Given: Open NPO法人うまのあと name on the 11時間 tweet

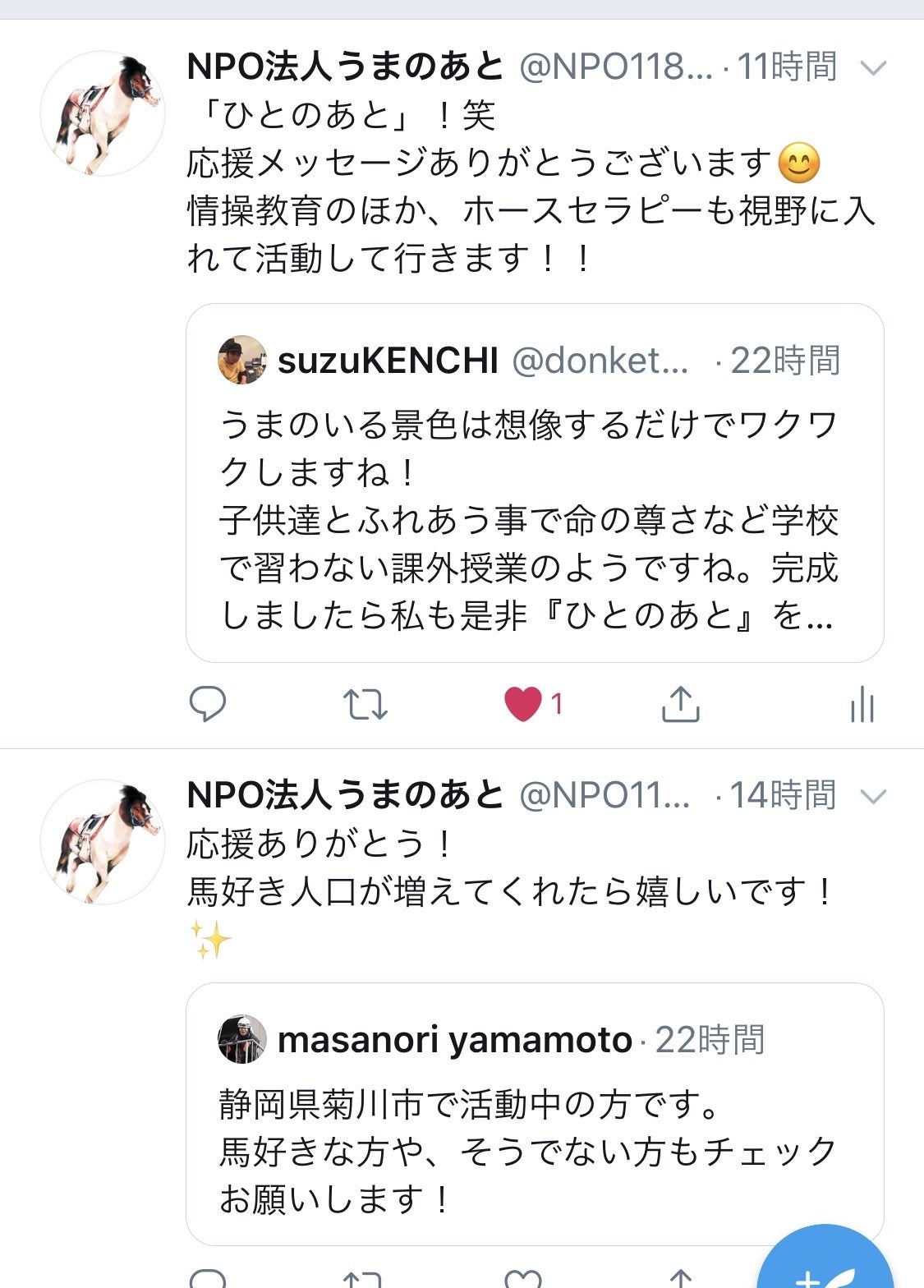Looking at the screenshot, I should coord(345,67).
